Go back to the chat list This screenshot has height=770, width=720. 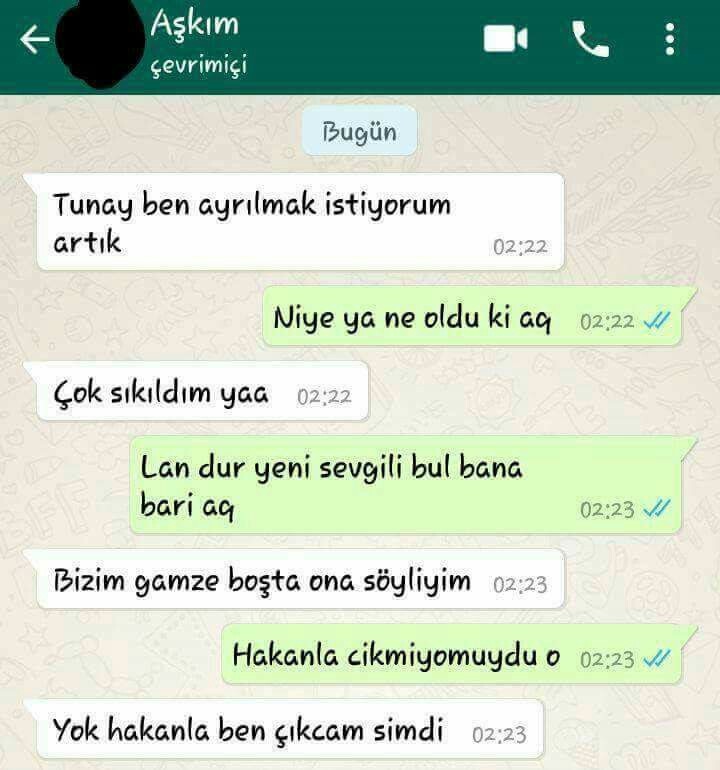tap(35, 40)
